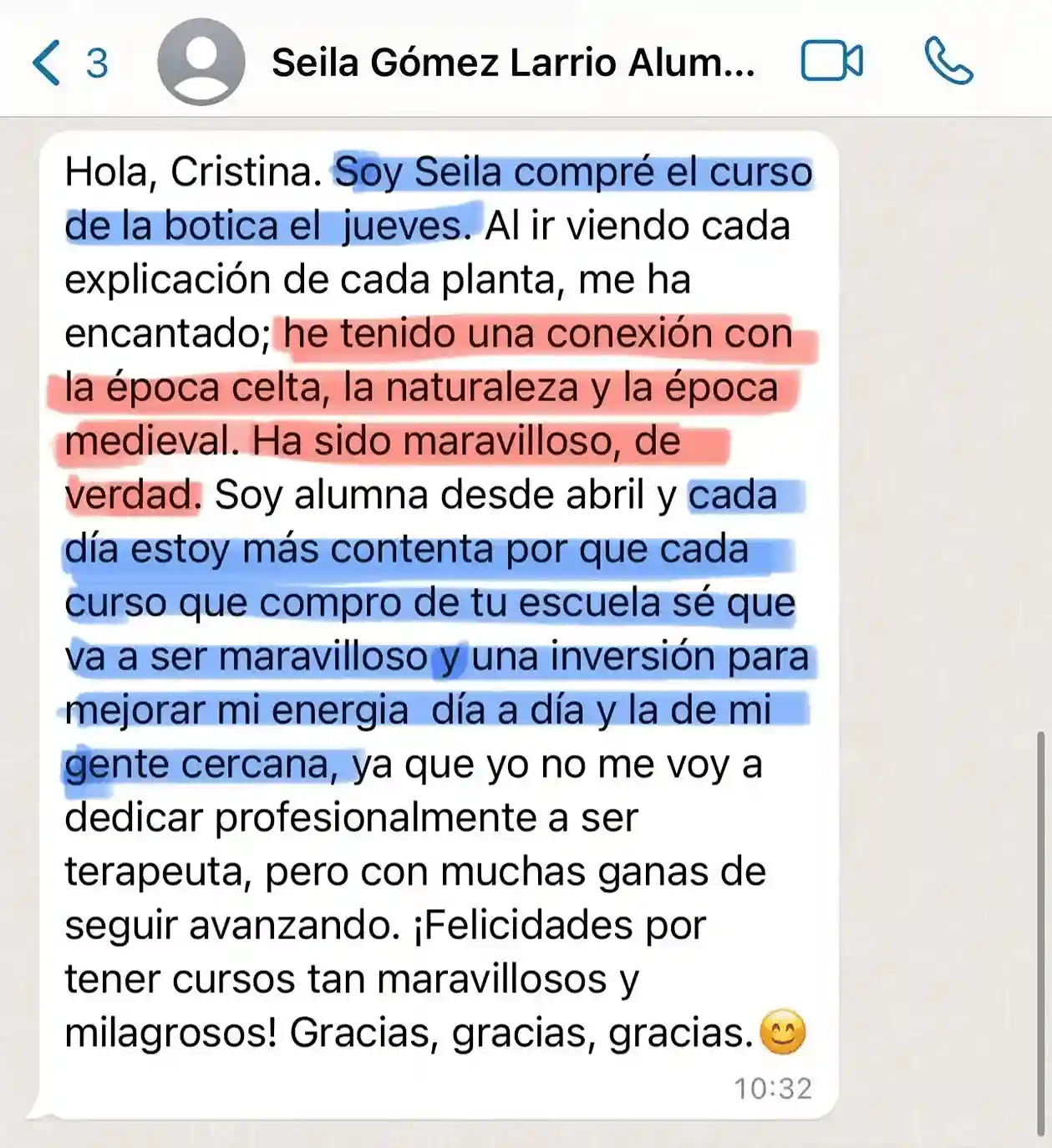Open Seila Gómez Larrio's contact info
This screenshot has height=1148, width=1052.
[x=512, y=63]
